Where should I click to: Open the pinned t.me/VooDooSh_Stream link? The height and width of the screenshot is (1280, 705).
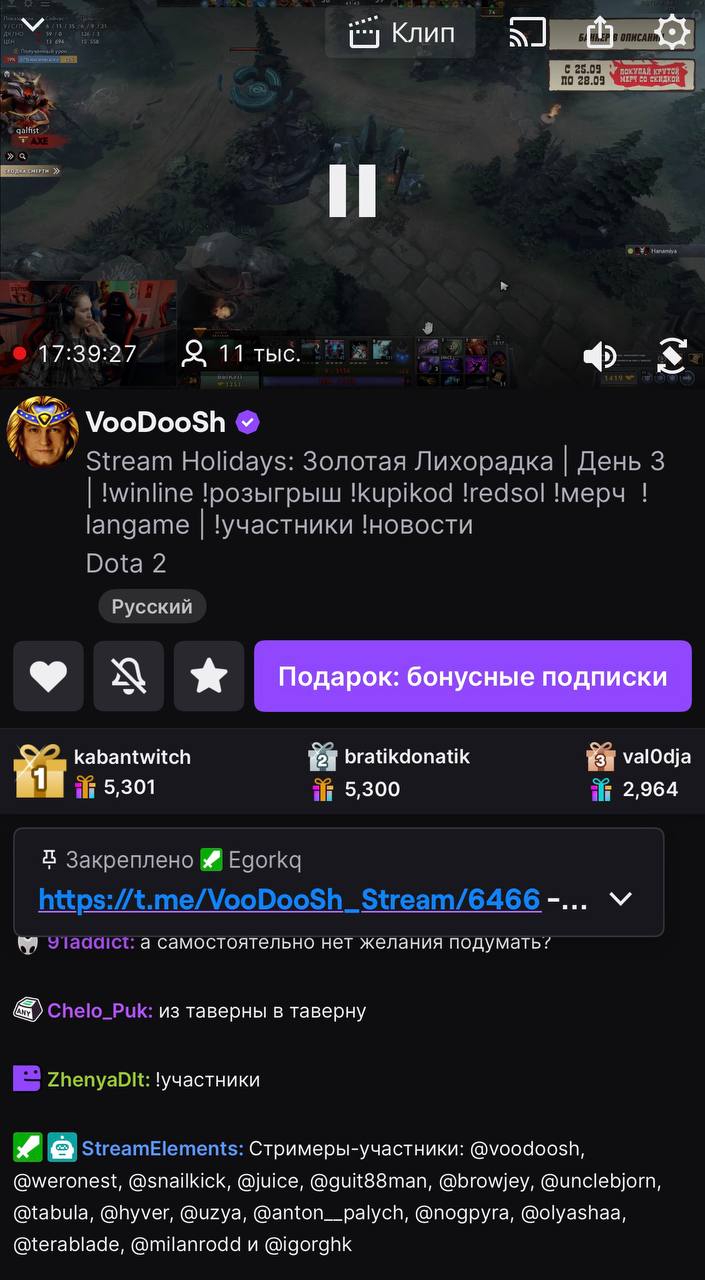tap(289, 899)
